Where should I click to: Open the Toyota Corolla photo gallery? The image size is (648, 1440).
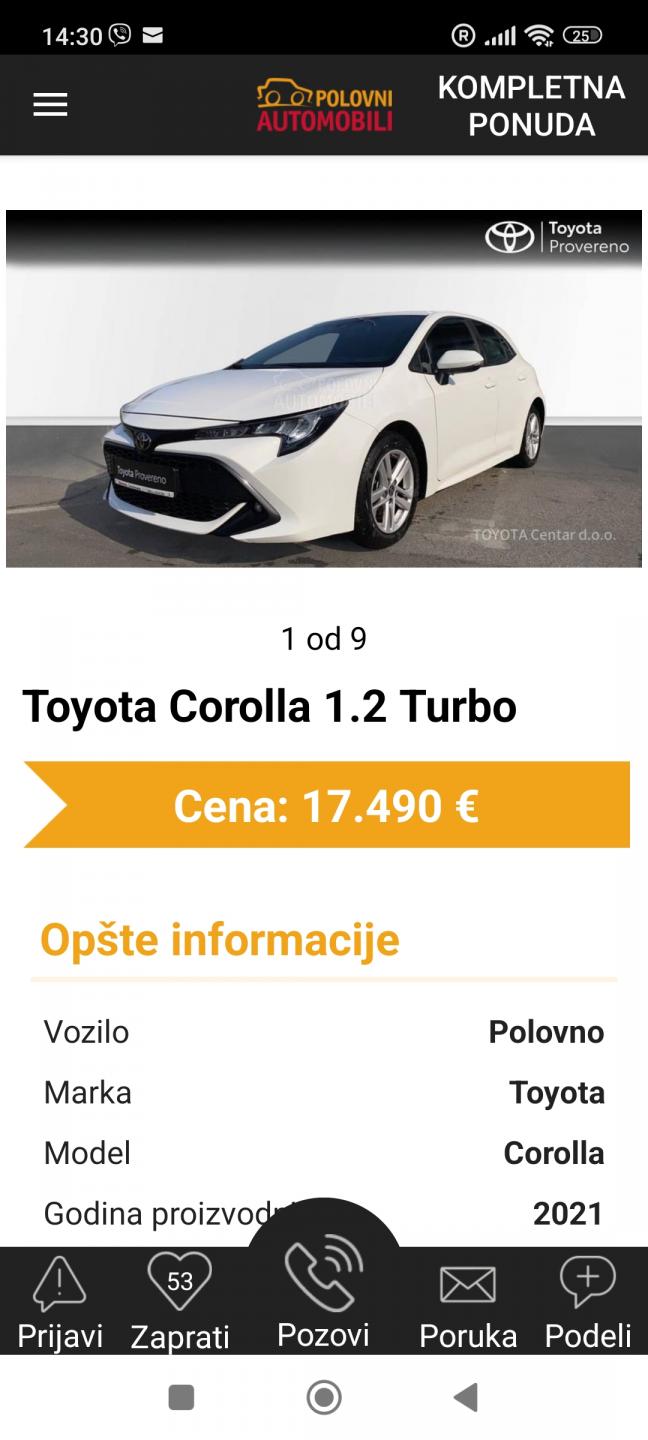coord(323,388)
